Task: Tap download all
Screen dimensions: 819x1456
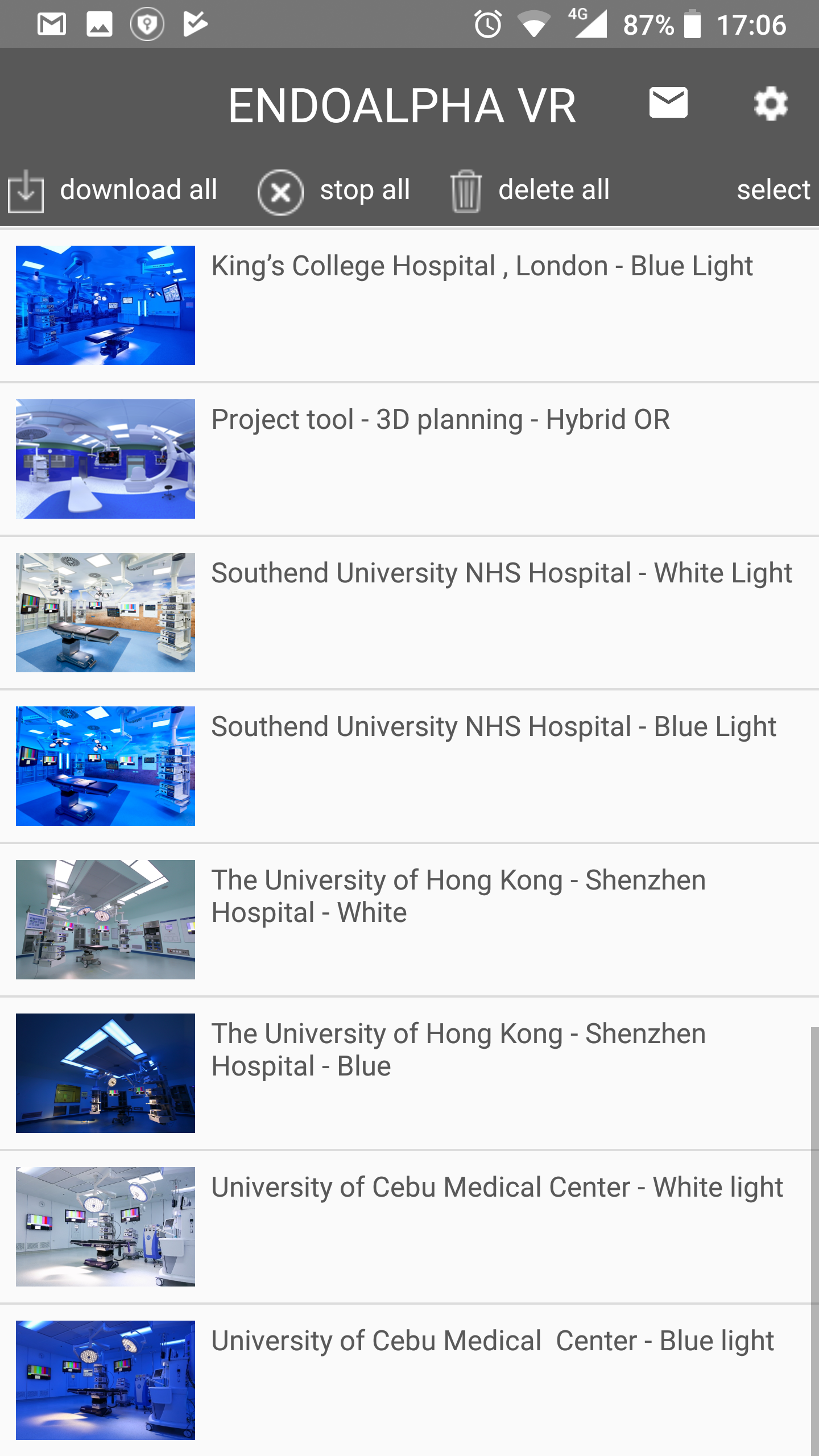Action: 113,191
